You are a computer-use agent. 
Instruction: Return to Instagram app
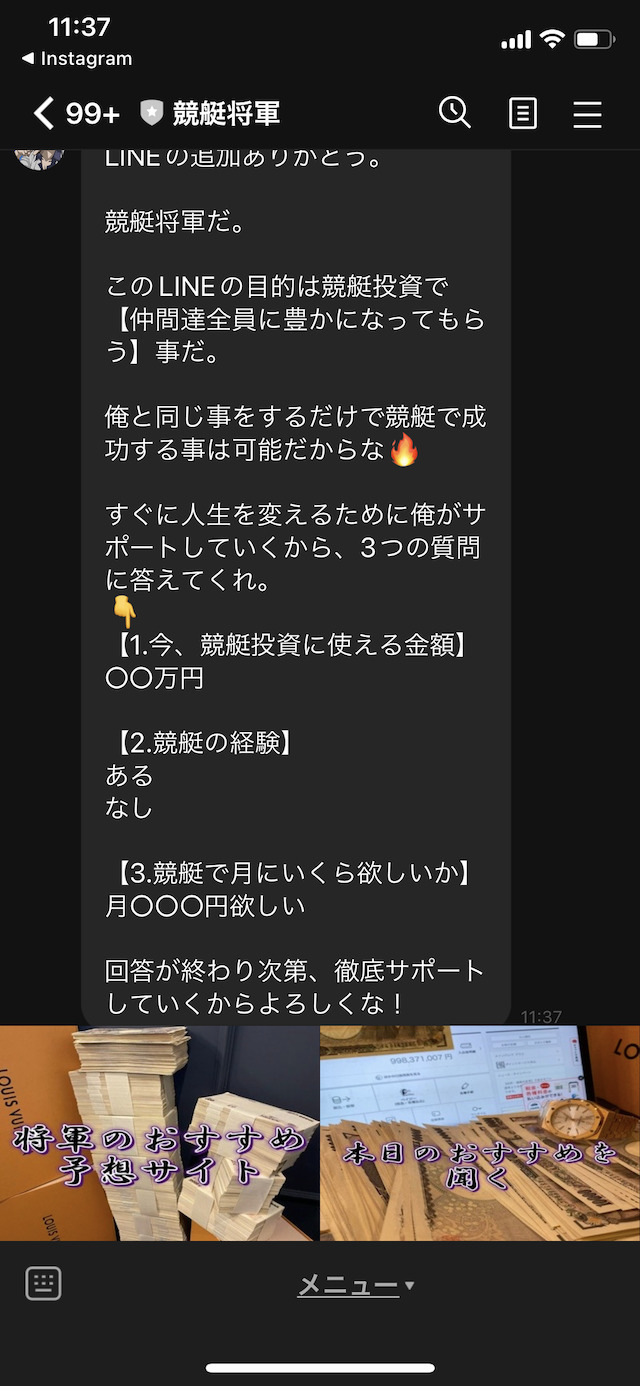point(77,59)
